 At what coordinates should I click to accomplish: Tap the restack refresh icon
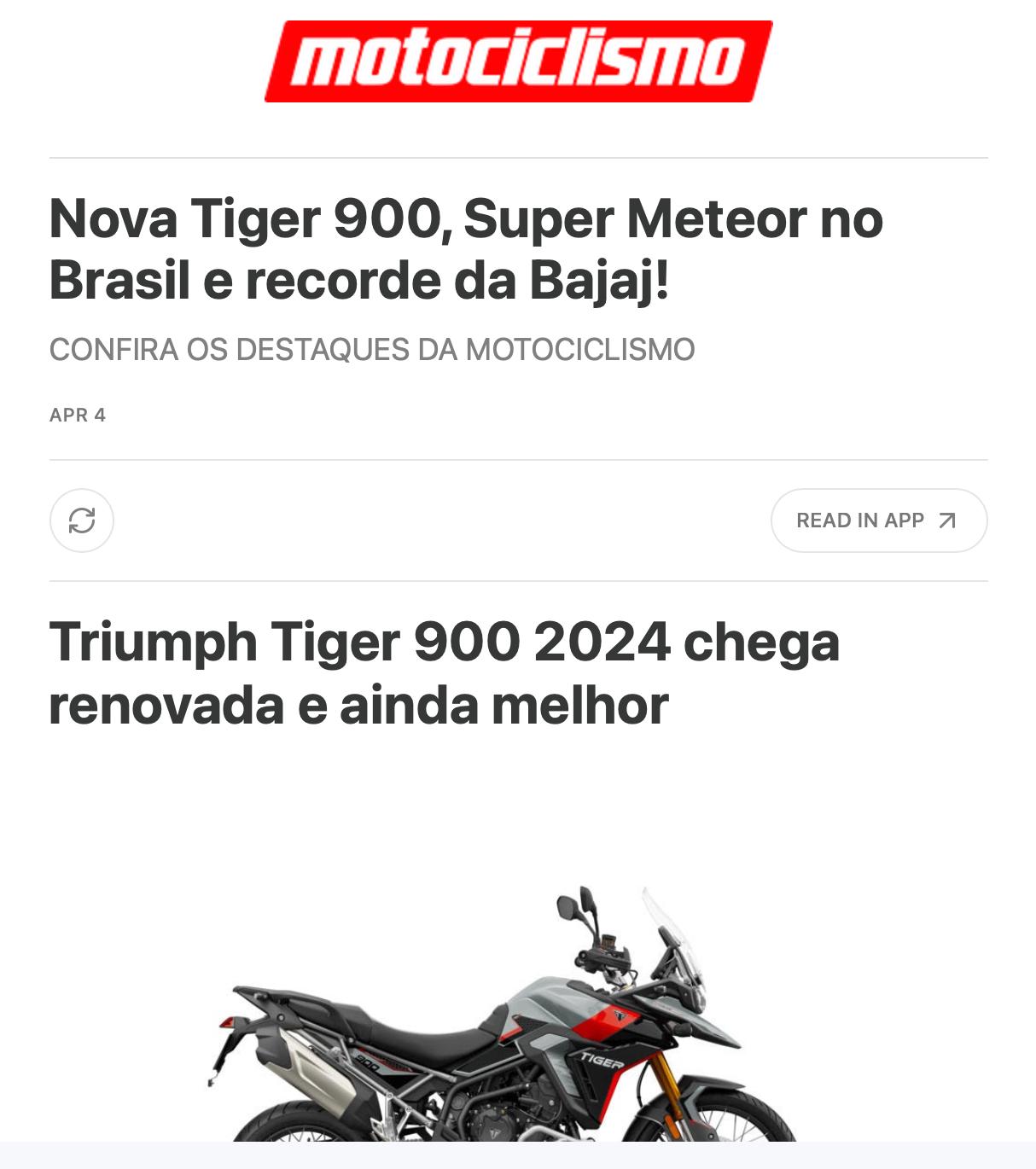pyautogui.click(x=82, y=521)
